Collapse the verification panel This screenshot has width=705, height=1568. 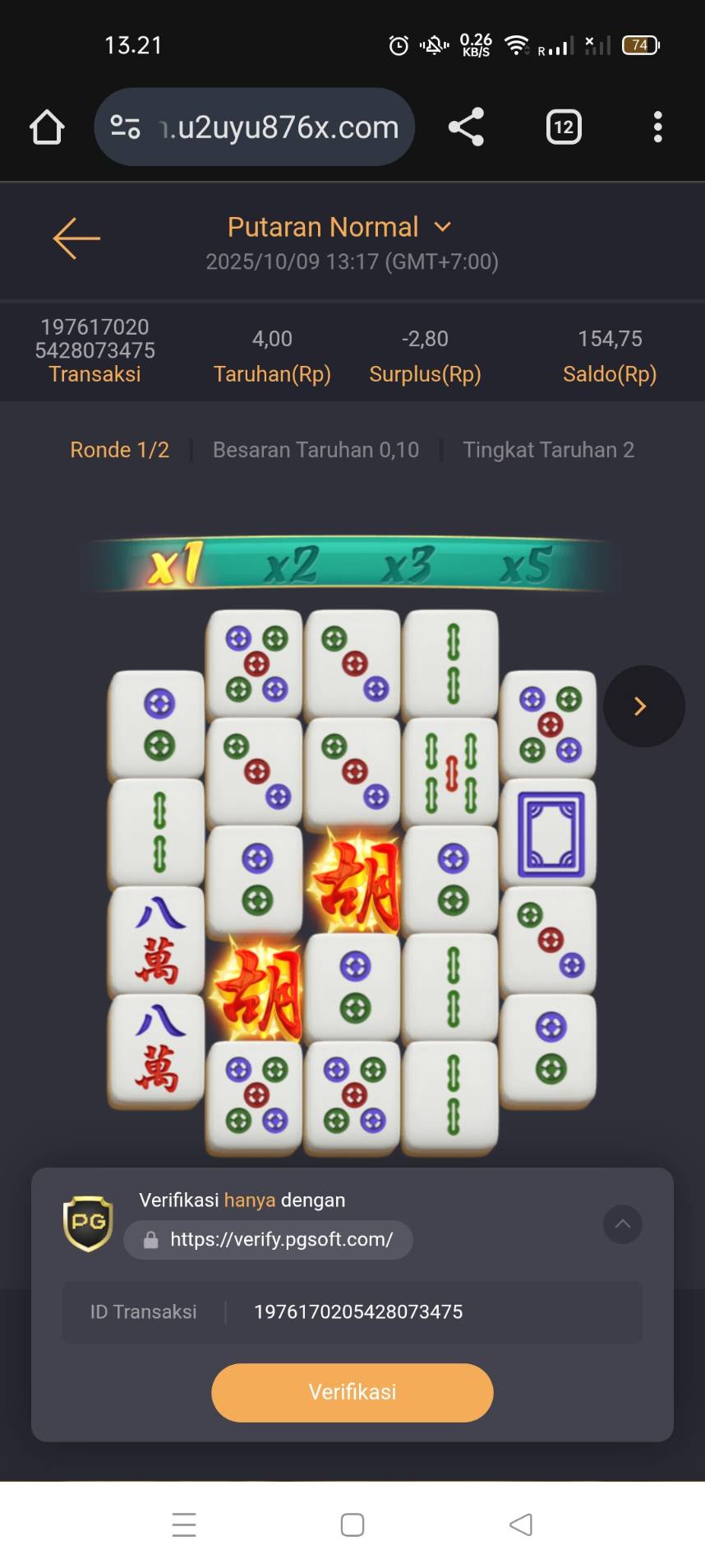click(623, 1224)
